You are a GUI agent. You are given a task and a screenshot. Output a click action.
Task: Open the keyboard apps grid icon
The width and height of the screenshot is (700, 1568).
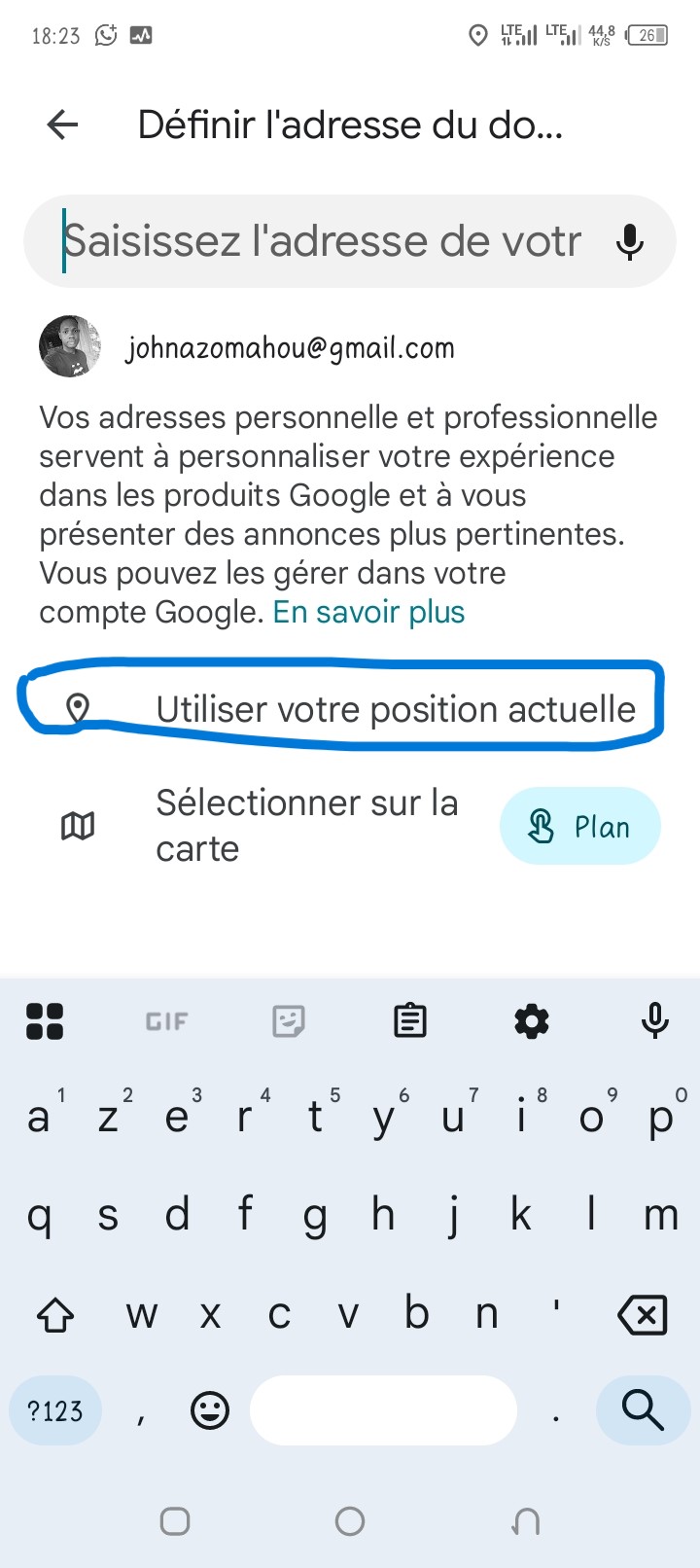coord(45,1020)
